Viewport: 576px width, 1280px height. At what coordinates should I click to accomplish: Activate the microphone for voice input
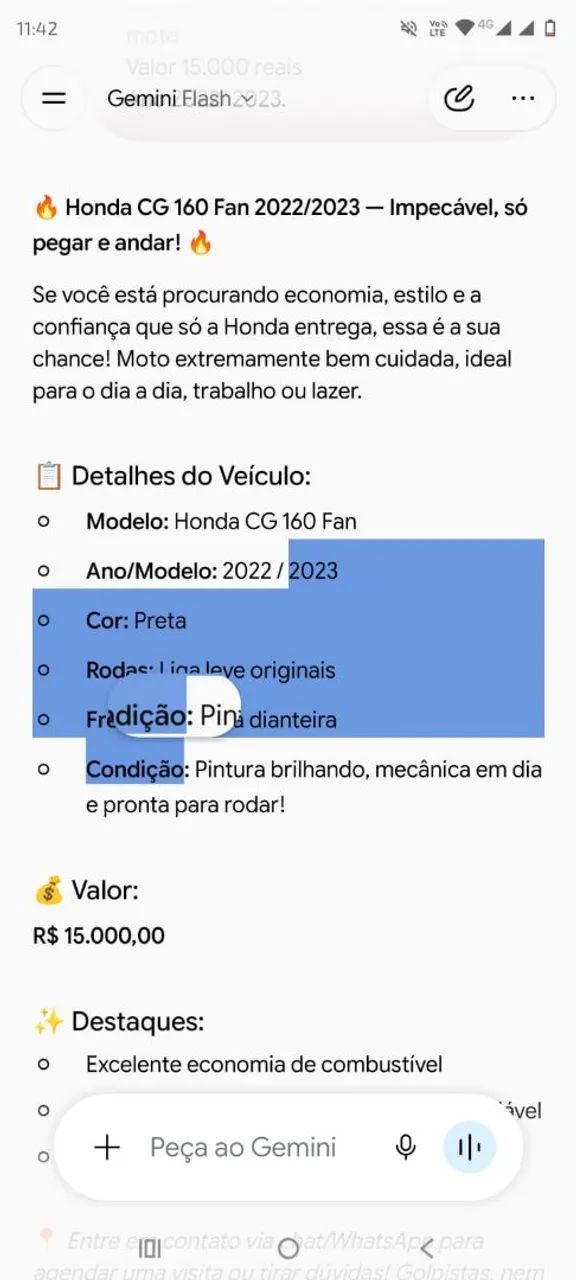(406, 1147)
